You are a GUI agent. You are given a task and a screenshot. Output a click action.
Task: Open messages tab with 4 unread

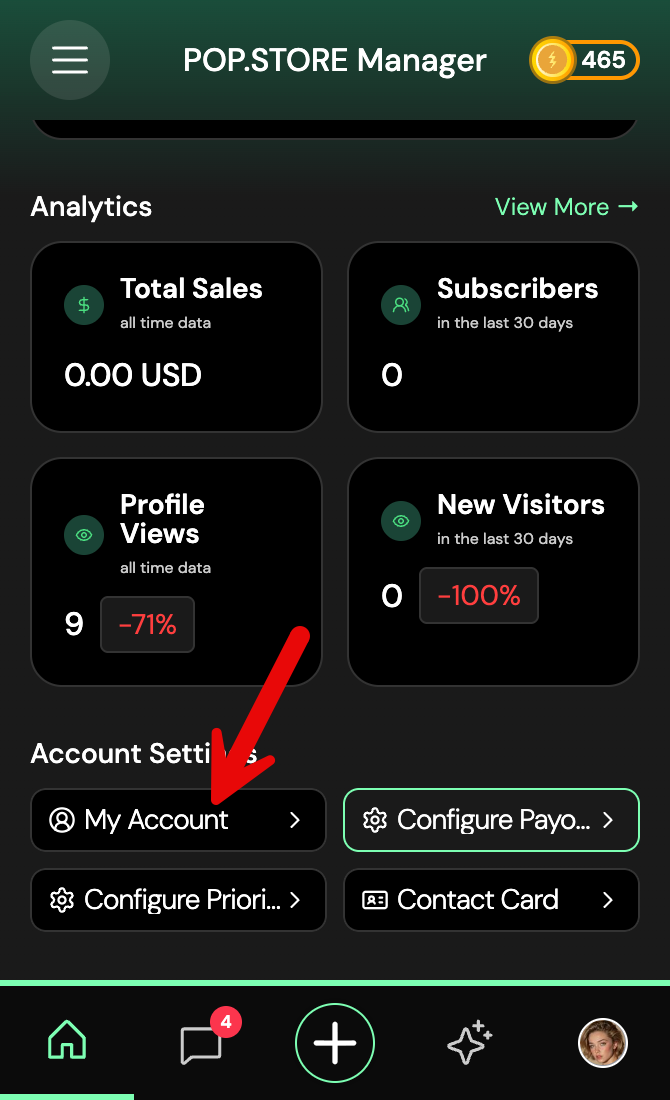[202, 1043]
